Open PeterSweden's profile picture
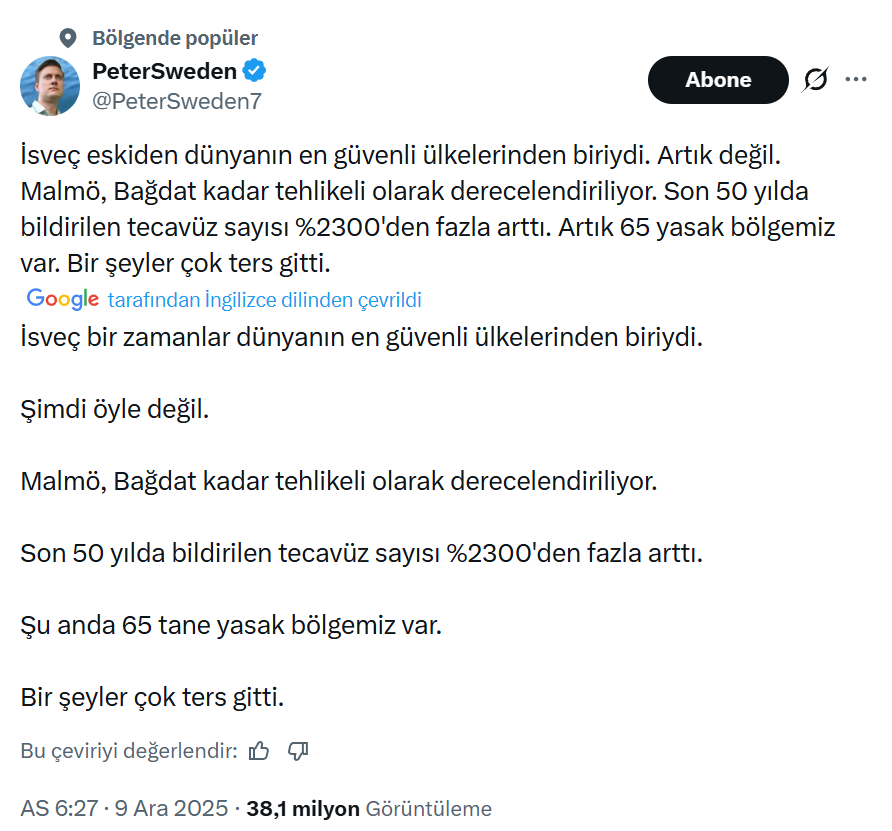This screenshot has height=831, width=892. [50, 85]
